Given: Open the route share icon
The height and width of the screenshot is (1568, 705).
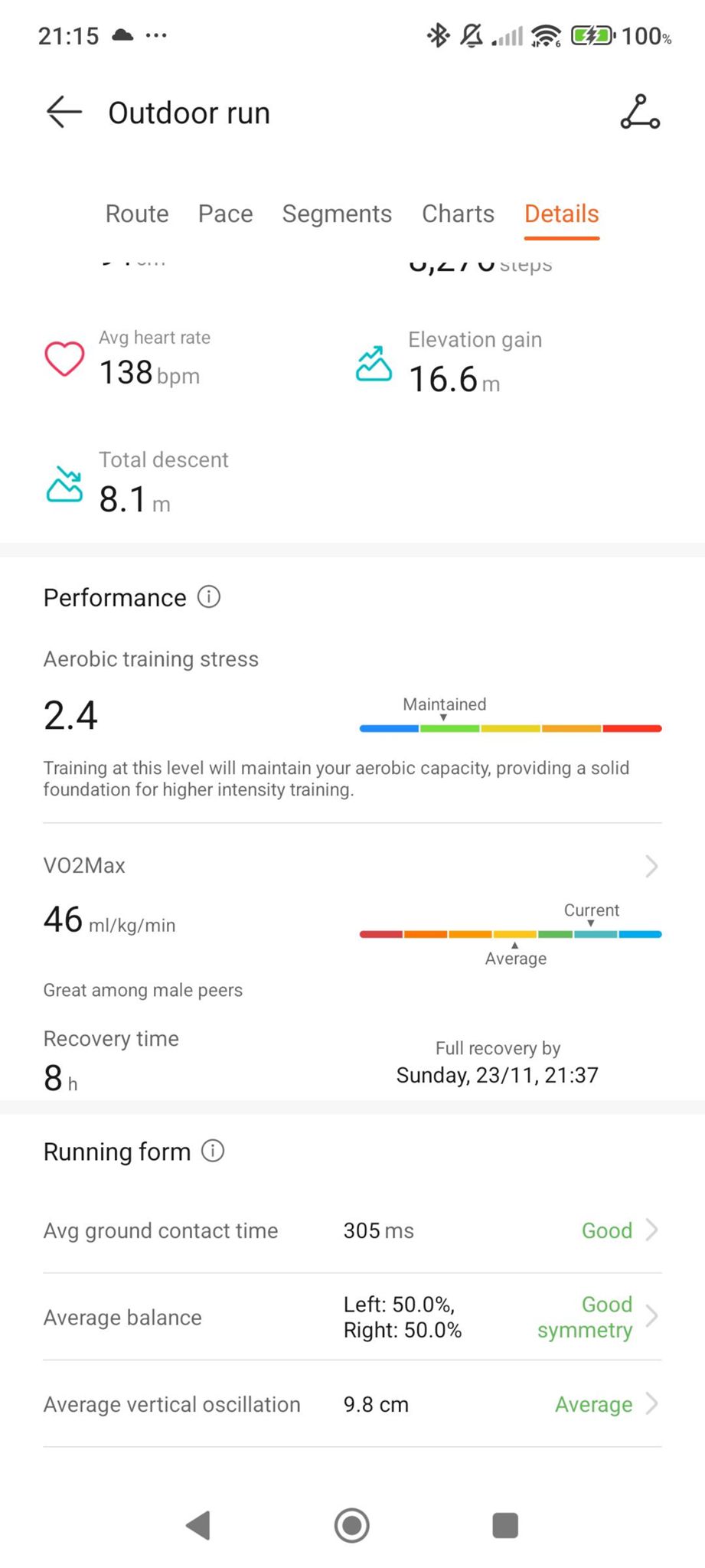Looking at the screenshot, I should pos(639,113).
